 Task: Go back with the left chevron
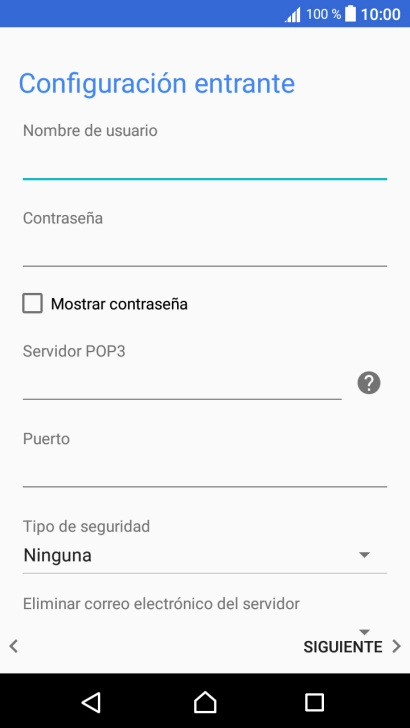pyautogui.click(x=14, y=646)
